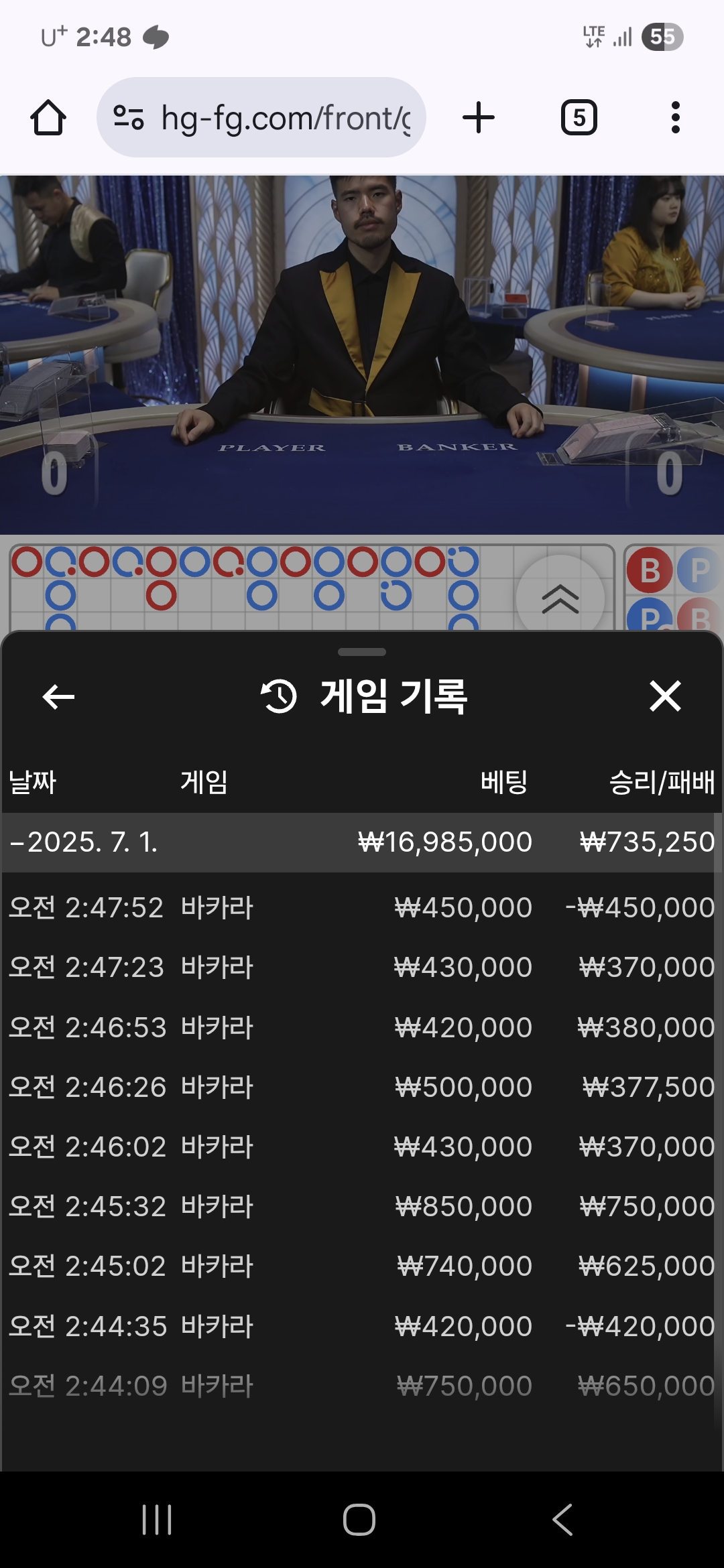Open the 오전 2:46:53 baccarat record
This screenshot has width=724, height=1568.
pos(362,1027)
